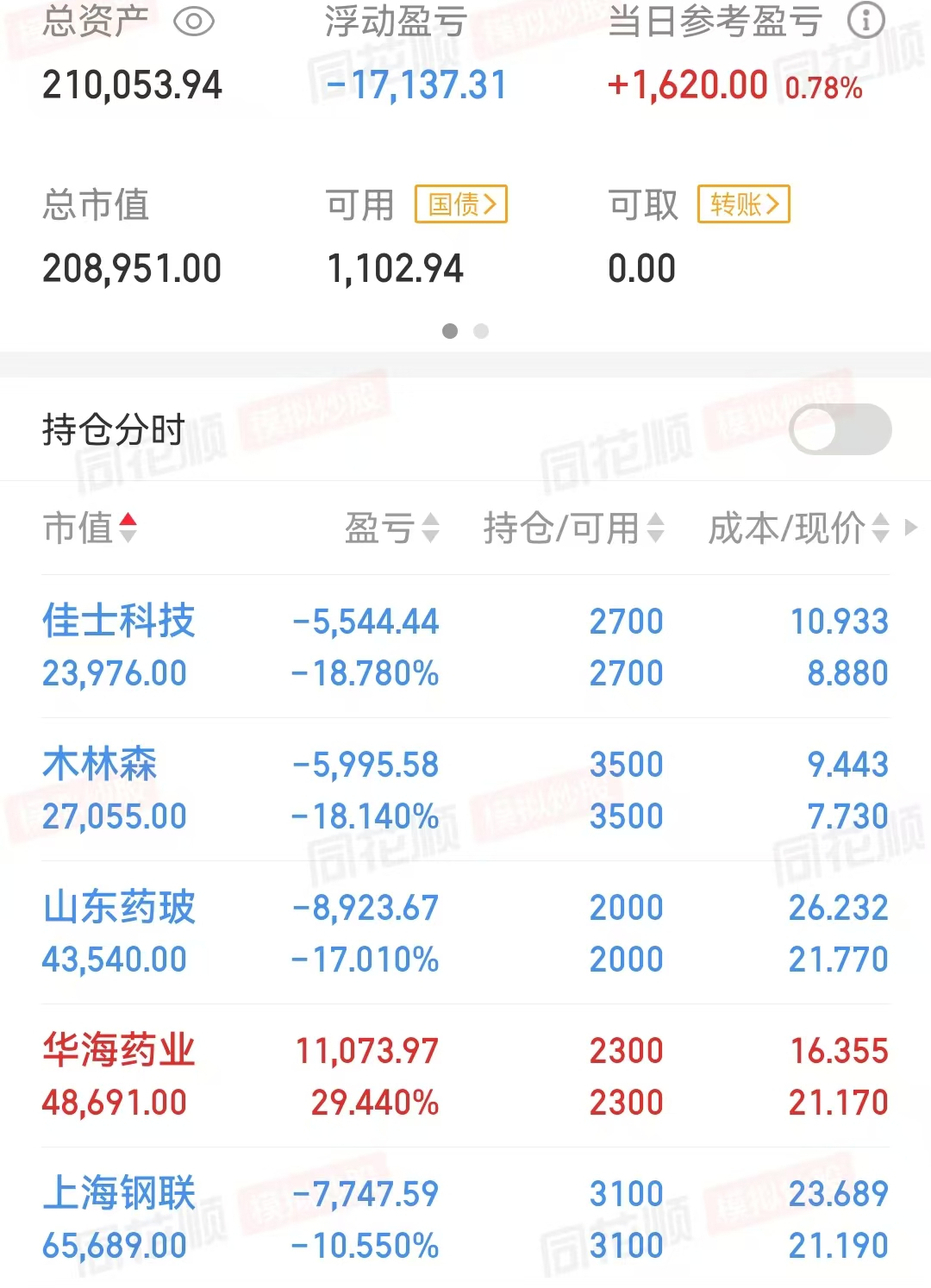The image size is (931, 1288).
Task: Click the sort control on 持仓/可用 column
Action: coord(658,529)
